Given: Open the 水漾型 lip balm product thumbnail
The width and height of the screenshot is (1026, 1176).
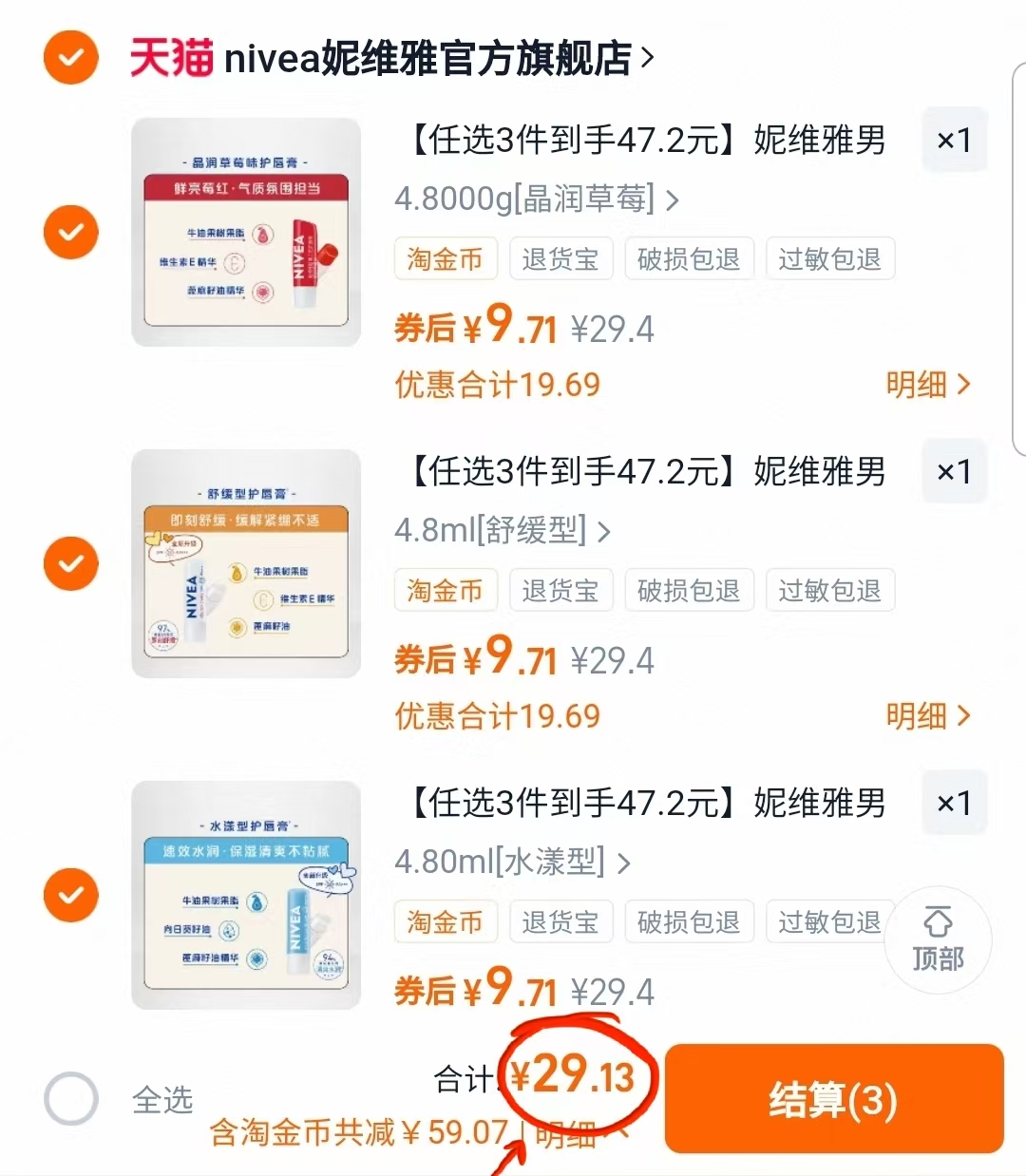Looking at the screenshot, I should point(246,895).
